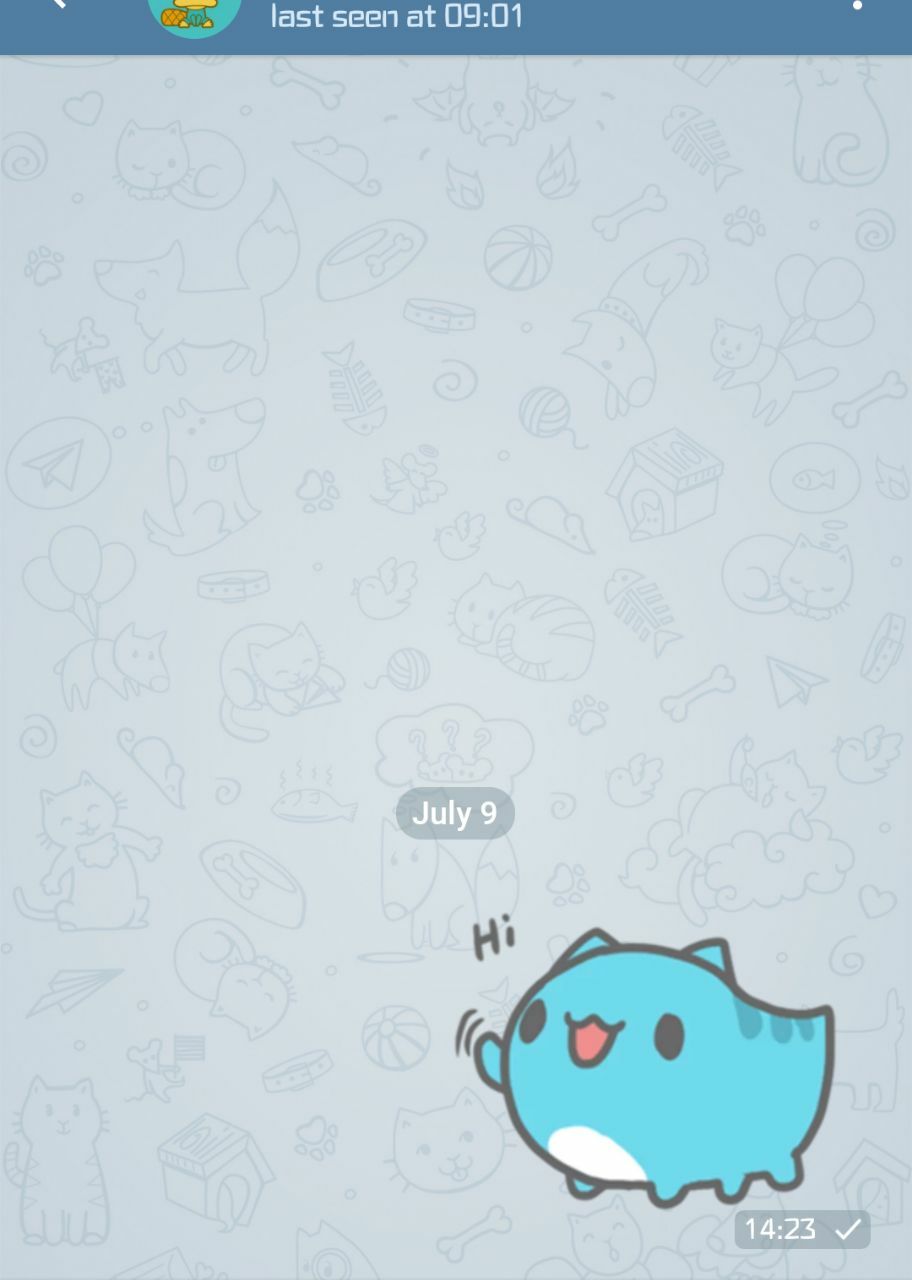This screenshot has height=1280, width=912.
Task: Open the chat overflow menu
Action: coord(857,6)
